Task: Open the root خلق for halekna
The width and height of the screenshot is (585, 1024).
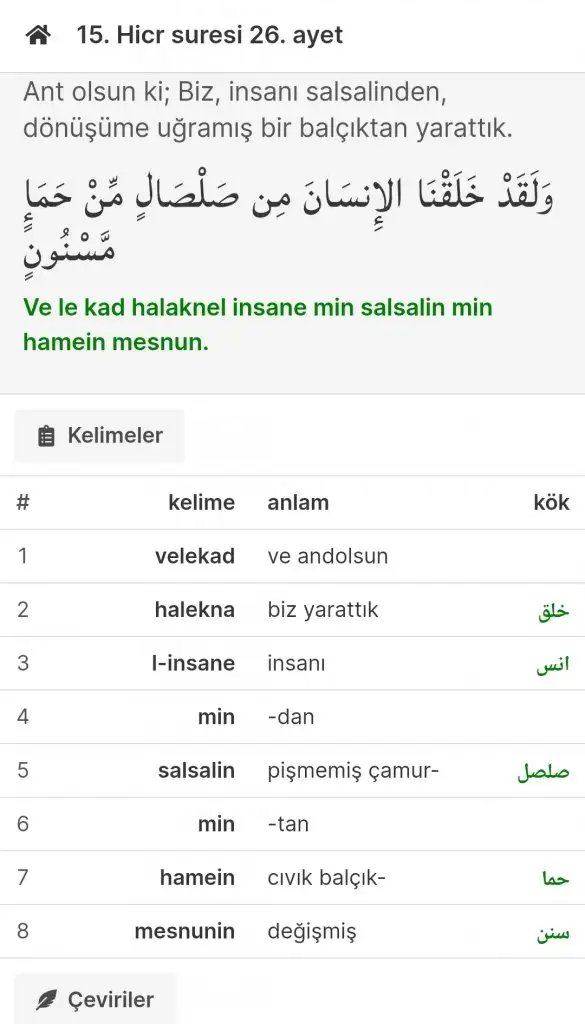Action: pos(553,611)
